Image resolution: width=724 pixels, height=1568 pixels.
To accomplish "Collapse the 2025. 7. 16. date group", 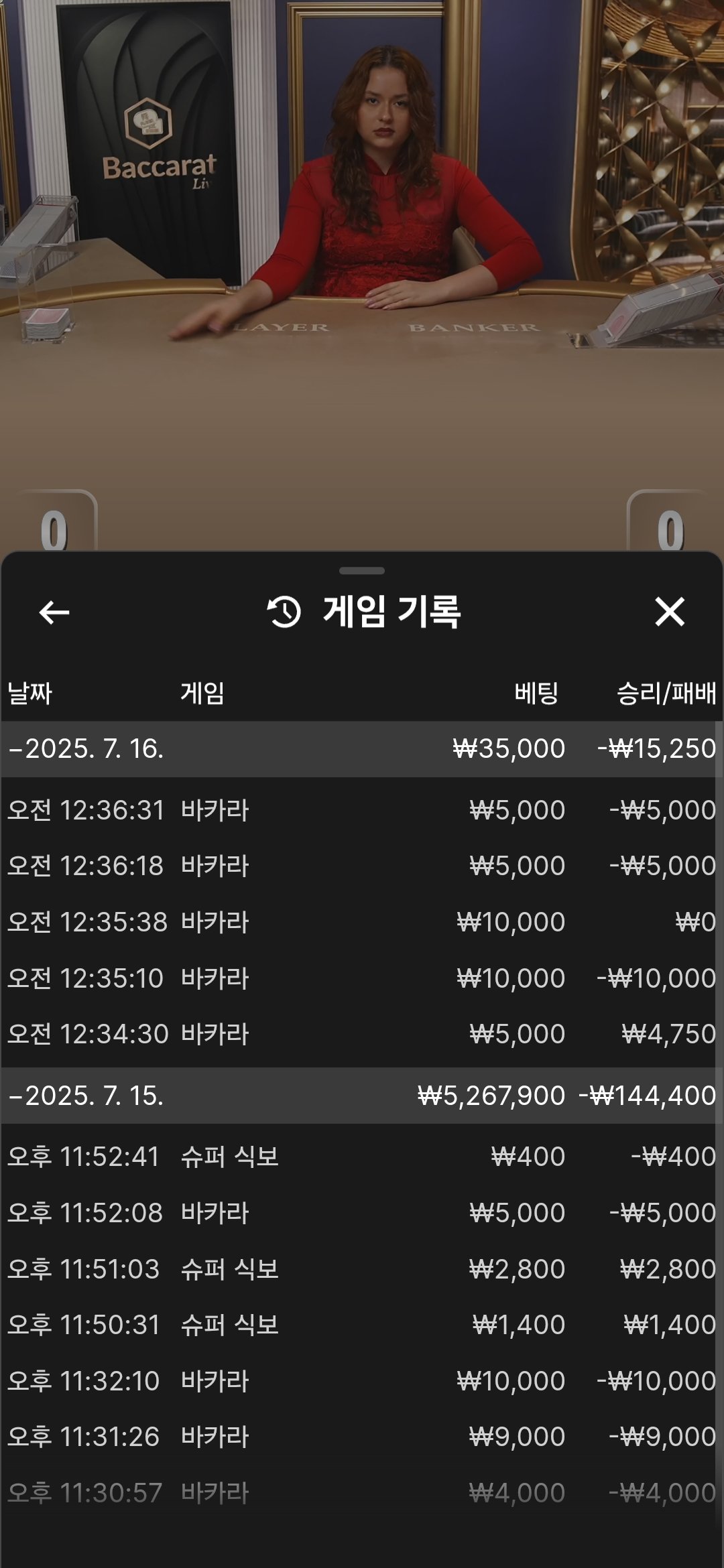I will tap(87, 748).
